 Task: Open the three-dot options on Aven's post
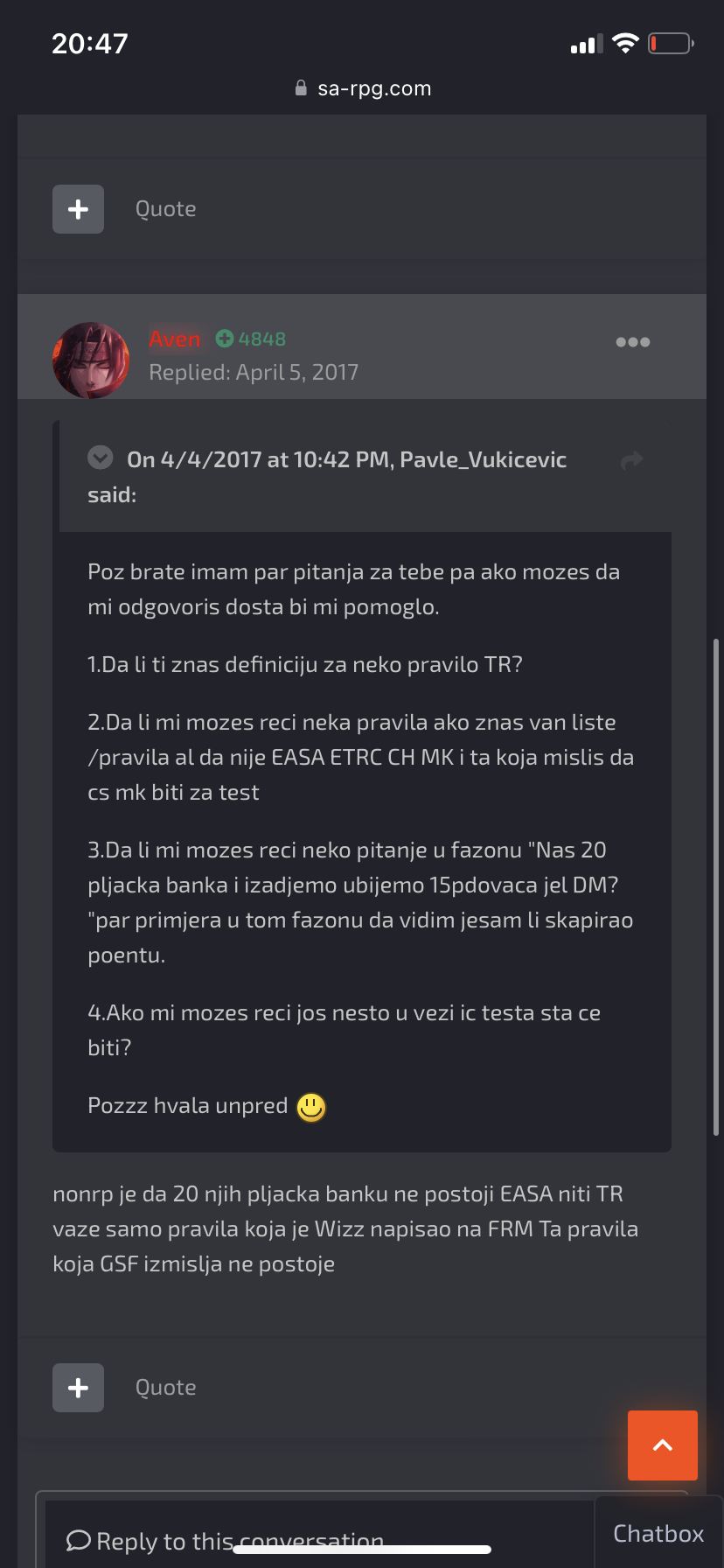pos(632,342)
